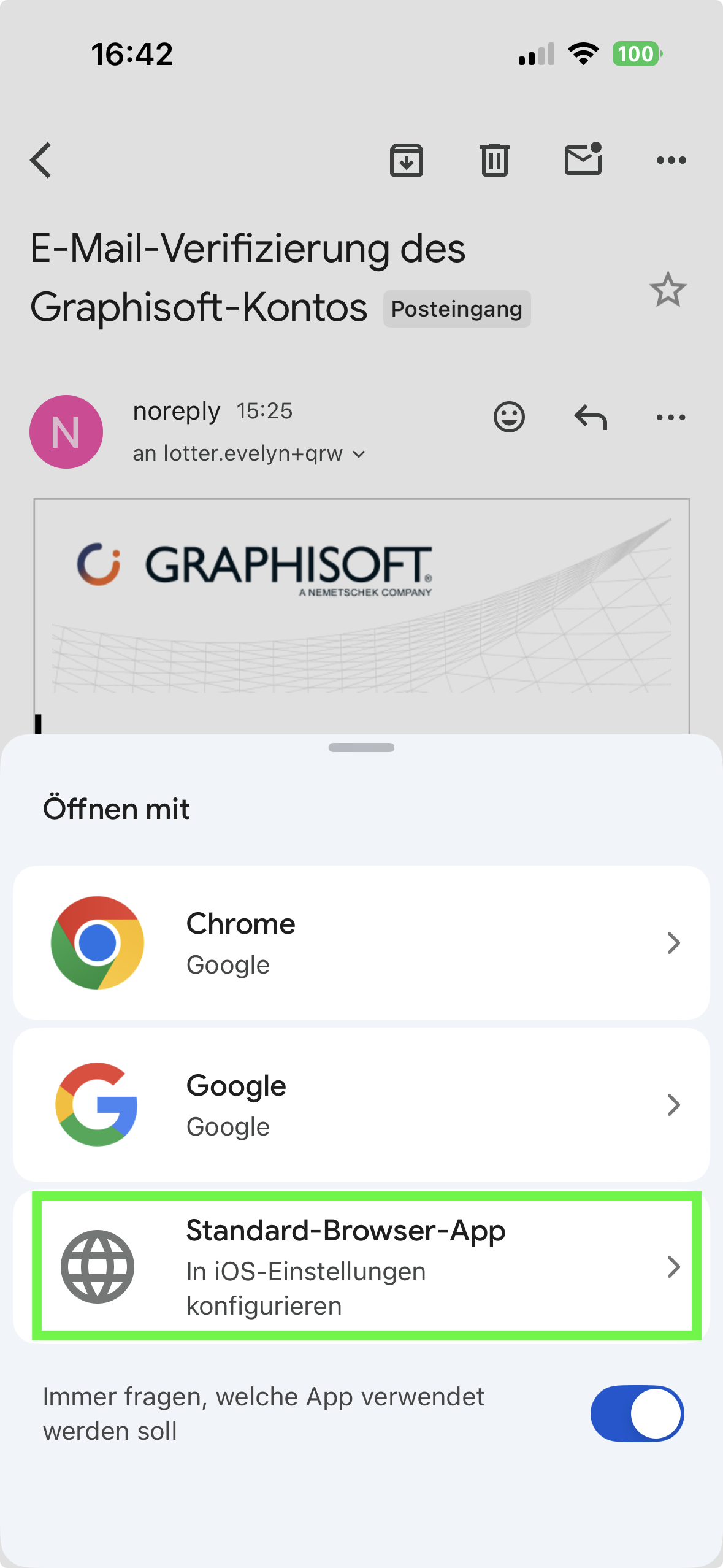This screenshot has height=1568, width=723.
Task: Open the link with Chrome
Action: click(x=361, y=943)
